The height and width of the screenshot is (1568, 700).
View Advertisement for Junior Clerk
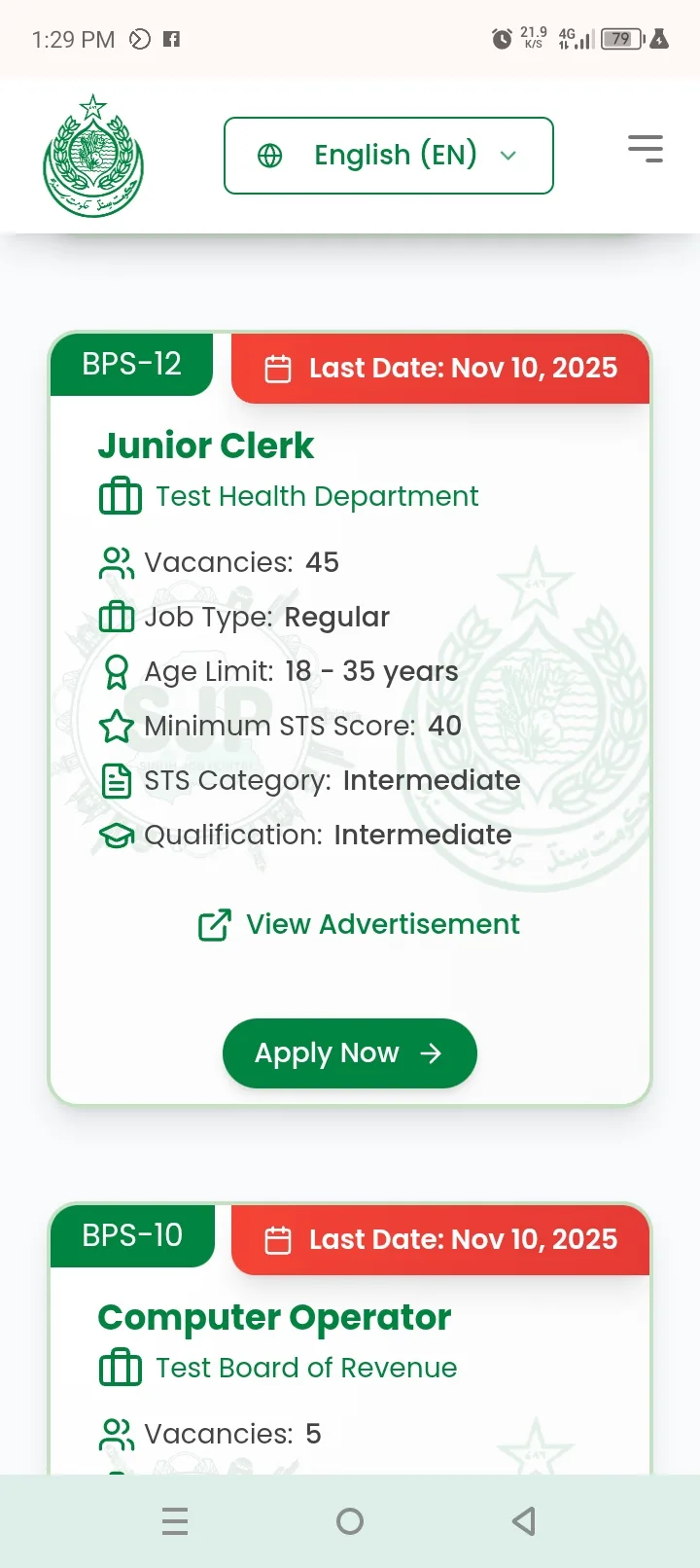[359, 924]
